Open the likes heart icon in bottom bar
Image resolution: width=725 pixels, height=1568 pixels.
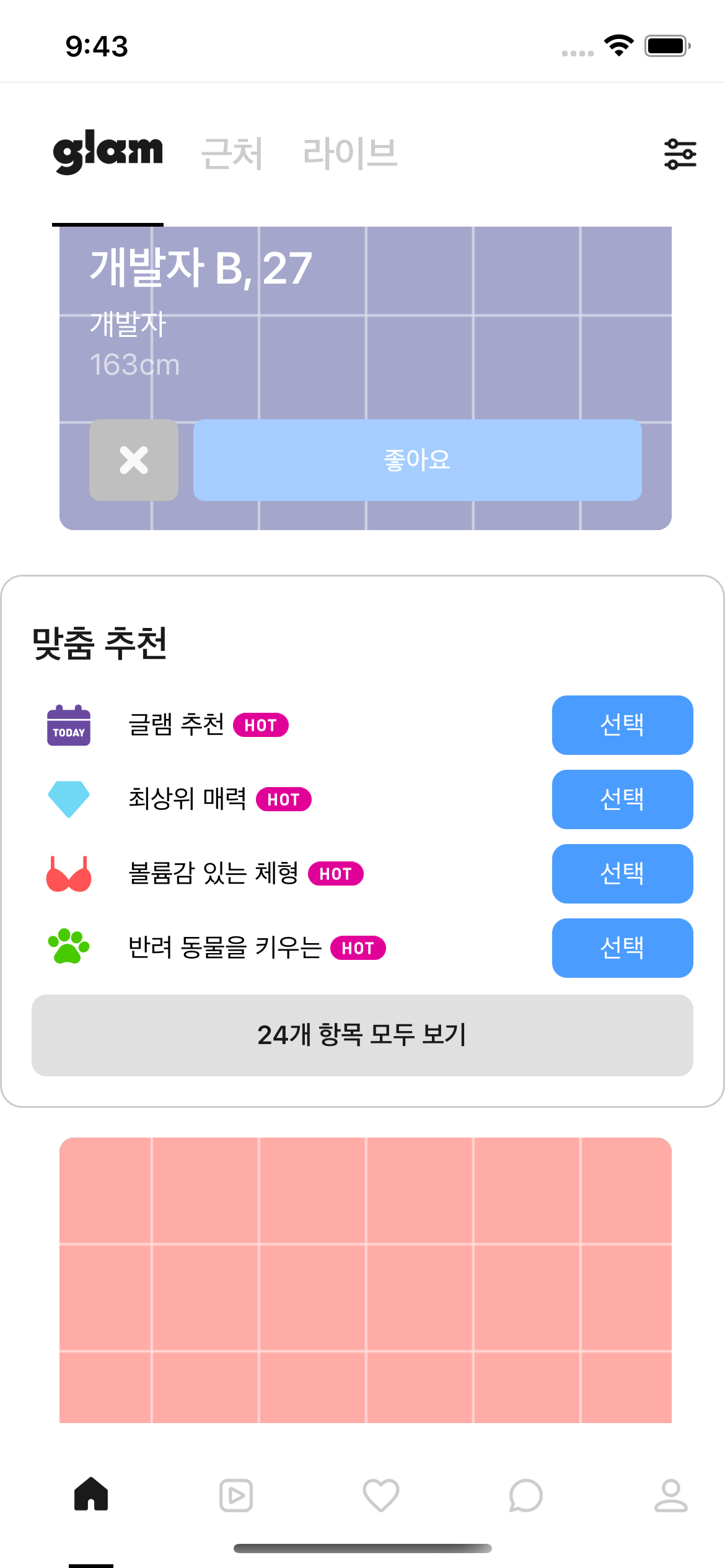pyautogui.click(x=380, y=1496)
